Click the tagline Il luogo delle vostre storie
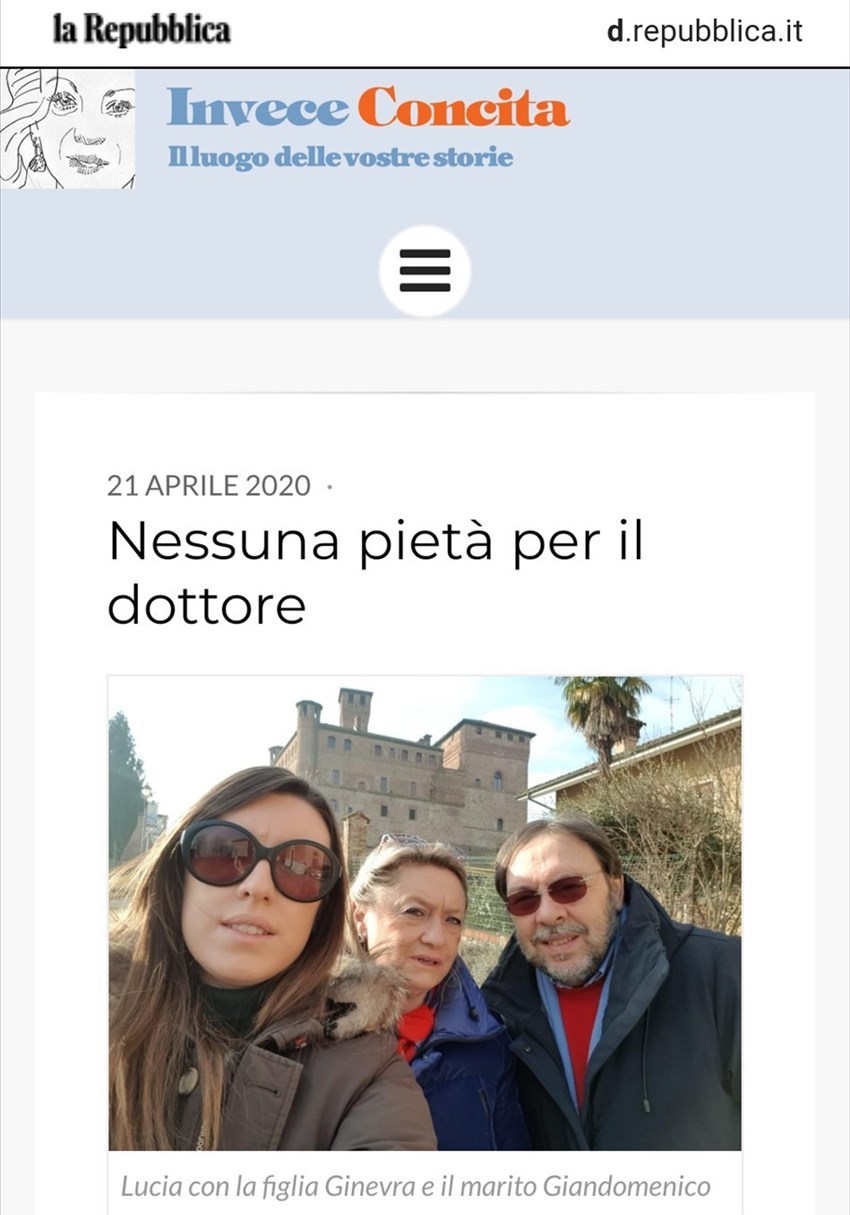Image resolution: width=850 pixels, height=1215 pixels. click(337, 158)
